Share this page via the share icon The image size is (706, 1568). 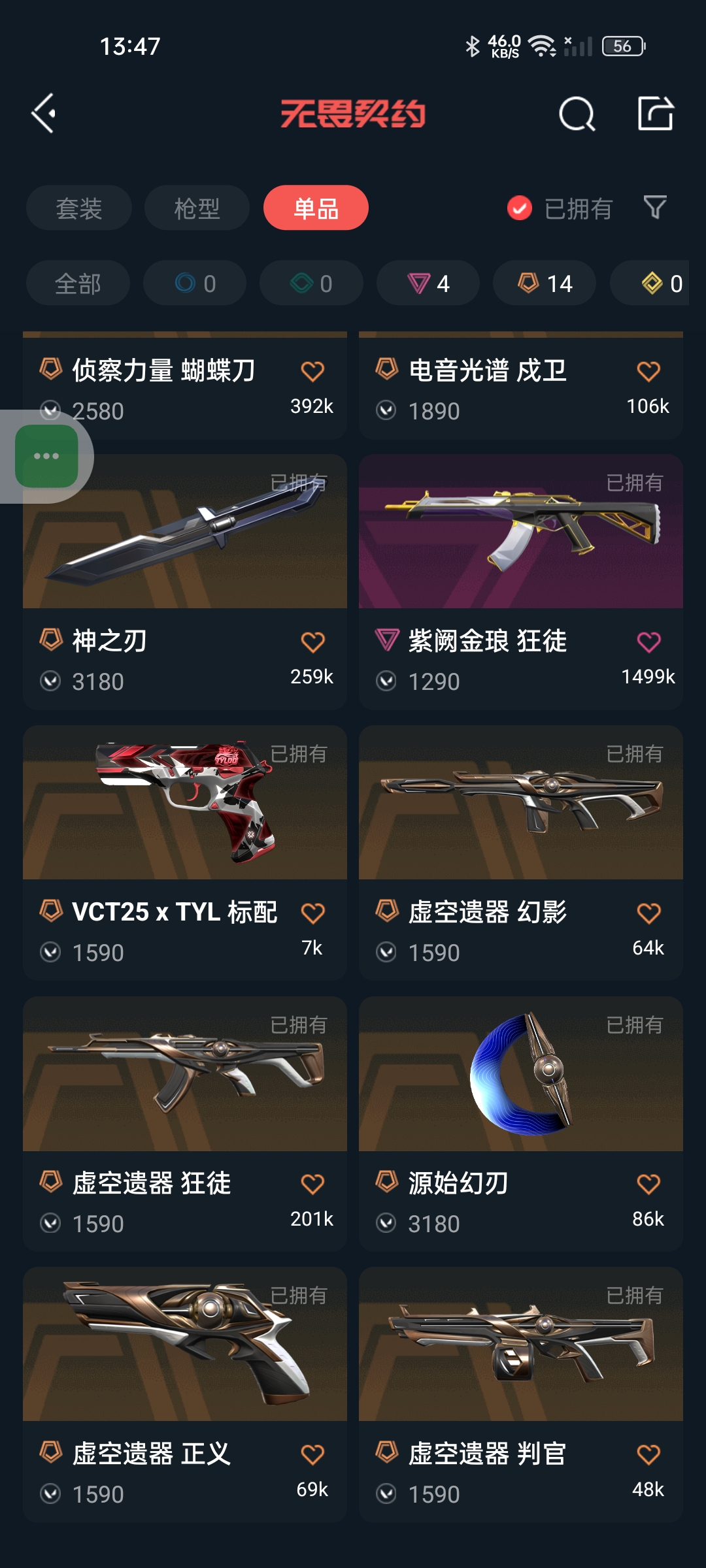click(655, 114)
